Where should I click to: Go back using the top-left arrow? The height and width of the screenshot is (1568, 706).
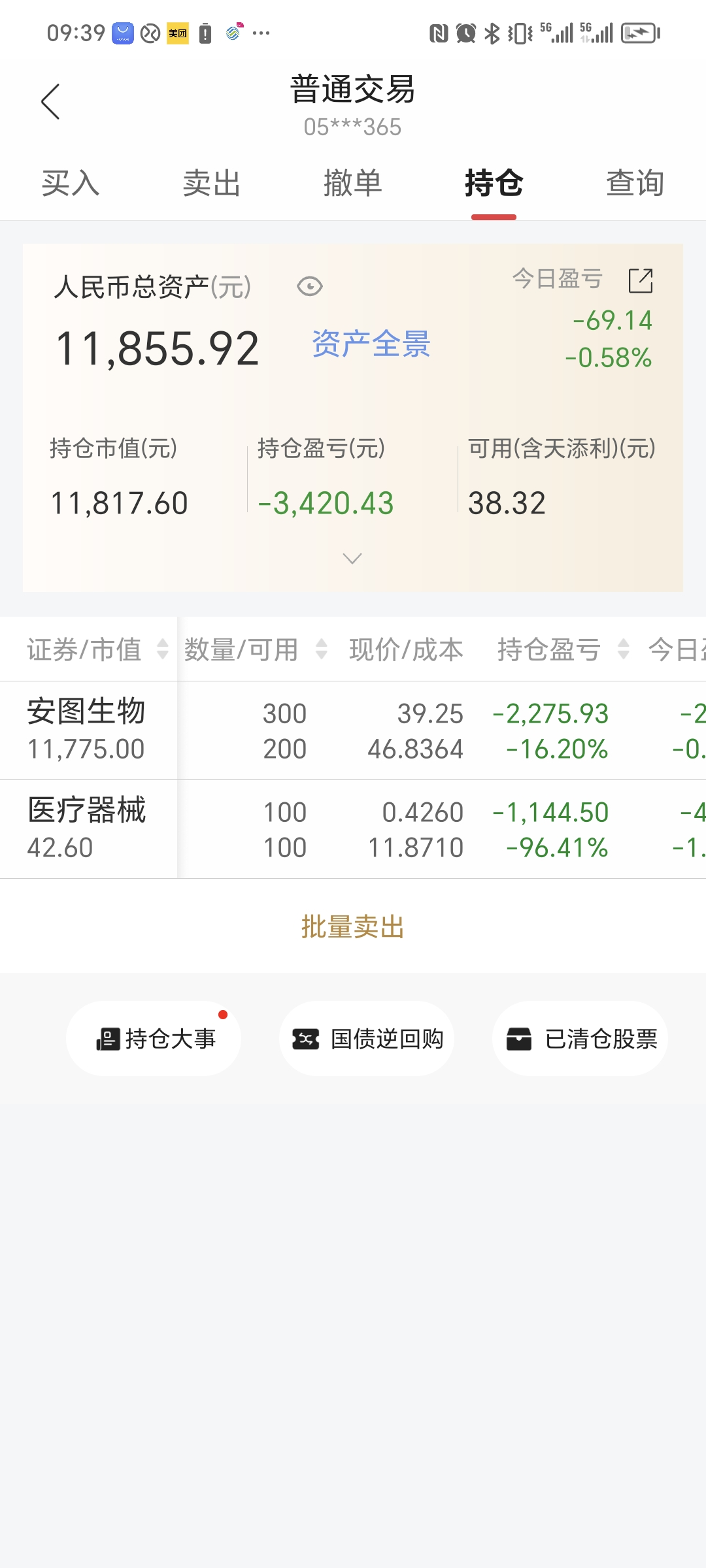(50, 102)
